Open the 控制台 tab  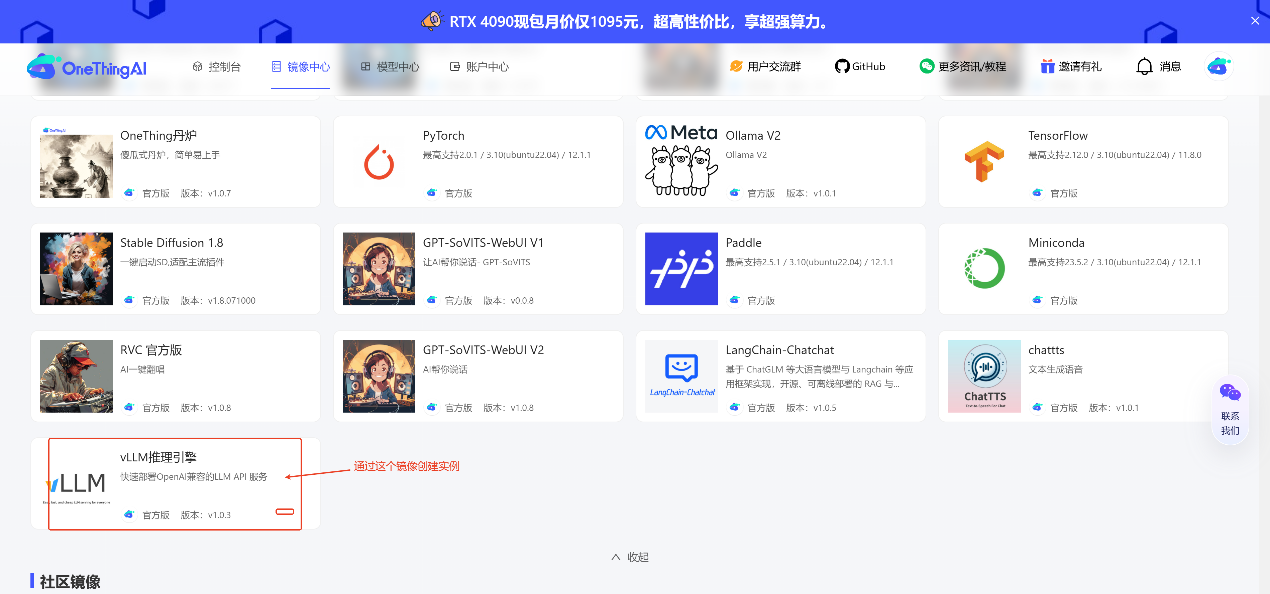[x=216, y=67]
